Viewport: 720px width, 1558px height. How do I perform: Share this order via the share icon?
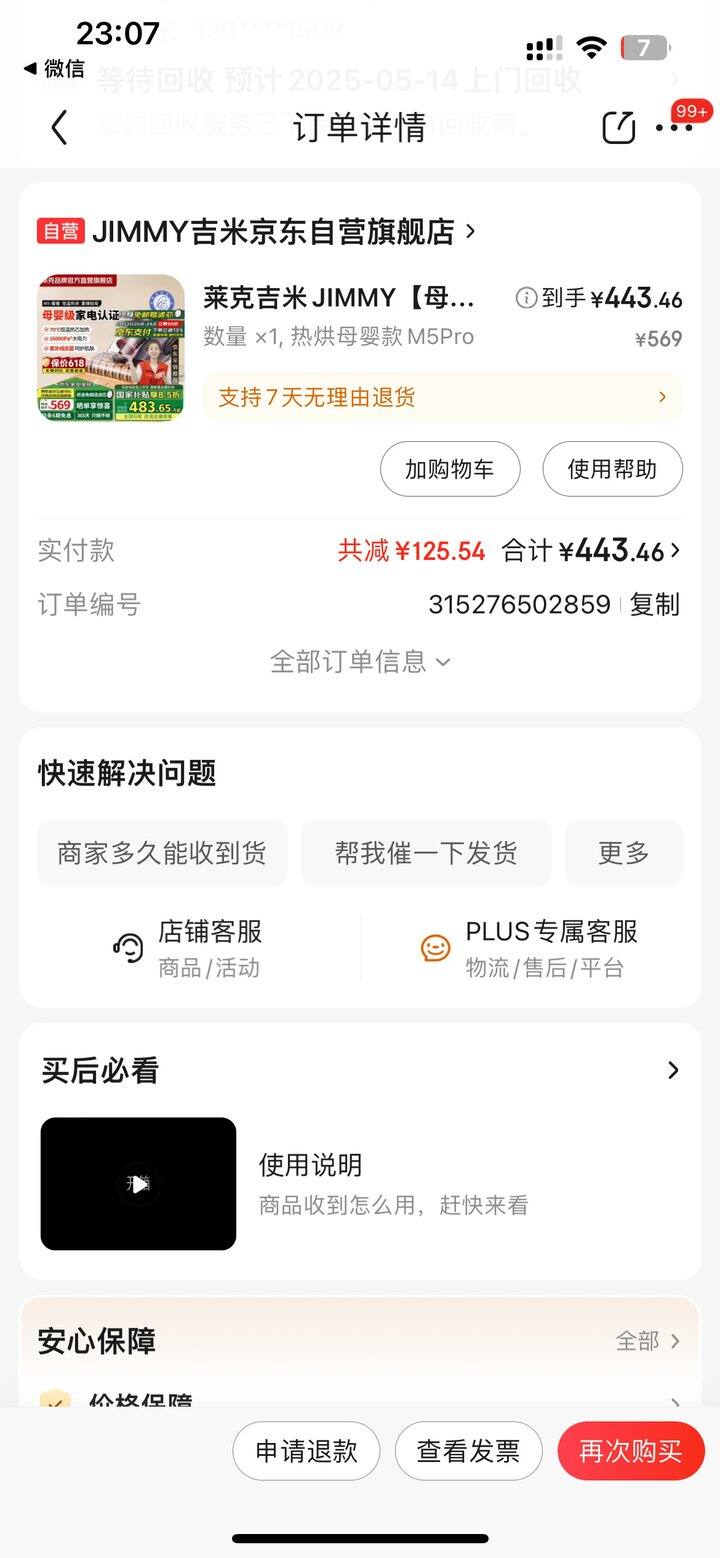tap(618, 127)
